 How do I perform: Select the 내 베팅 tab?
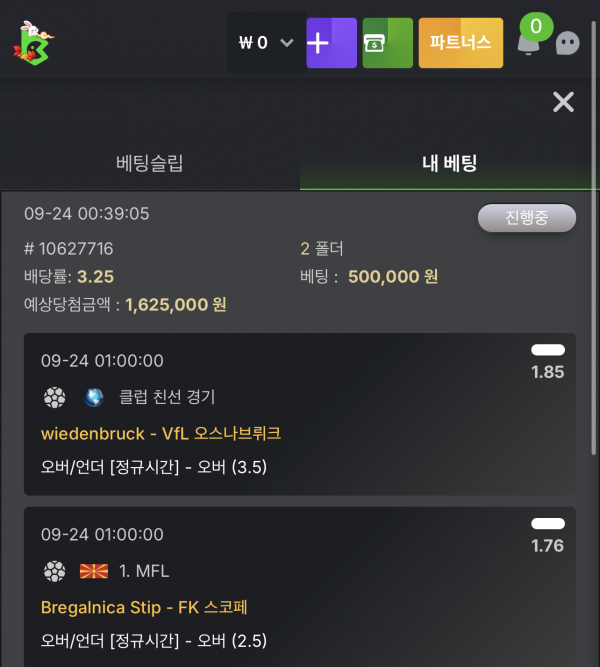pos(450,163)
